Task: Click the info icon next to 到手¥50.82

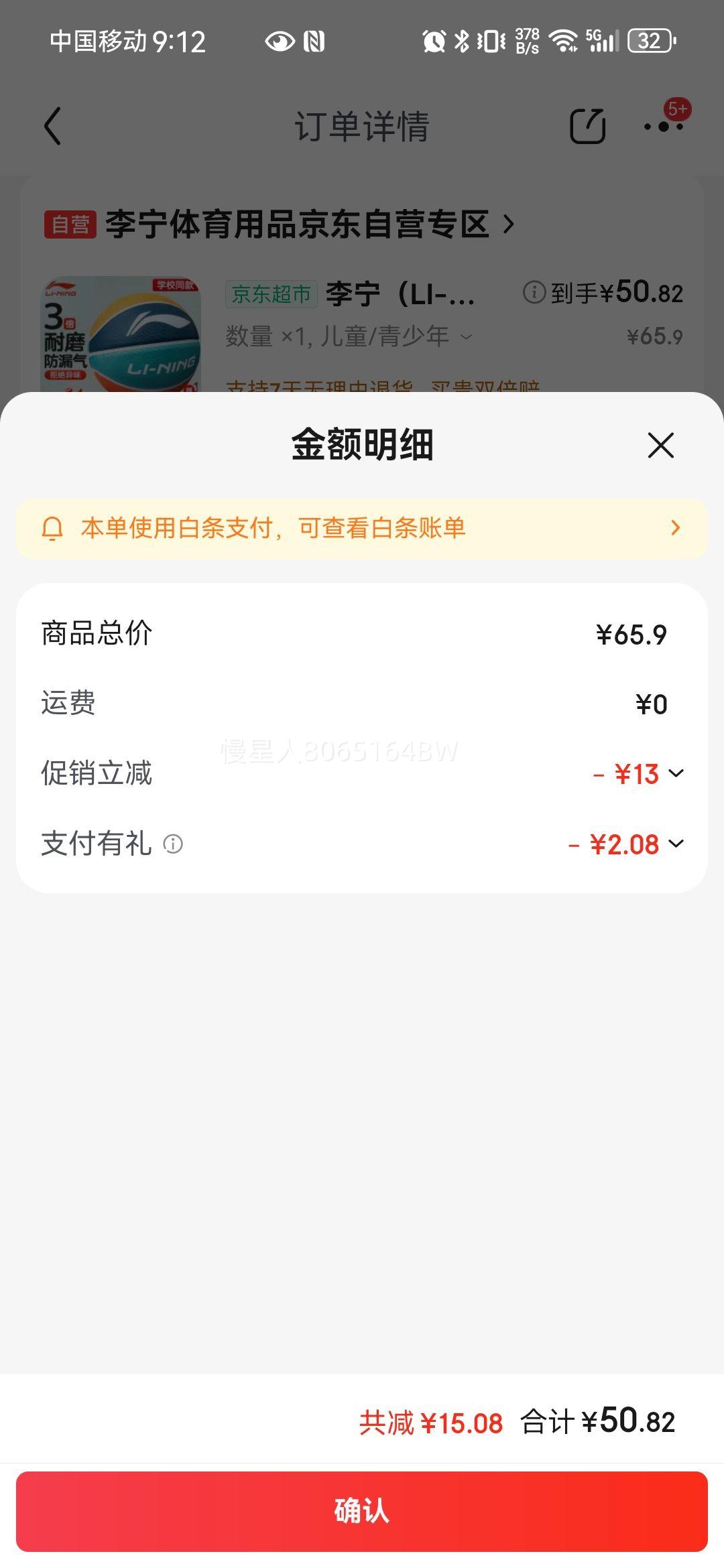Action: 534,293
